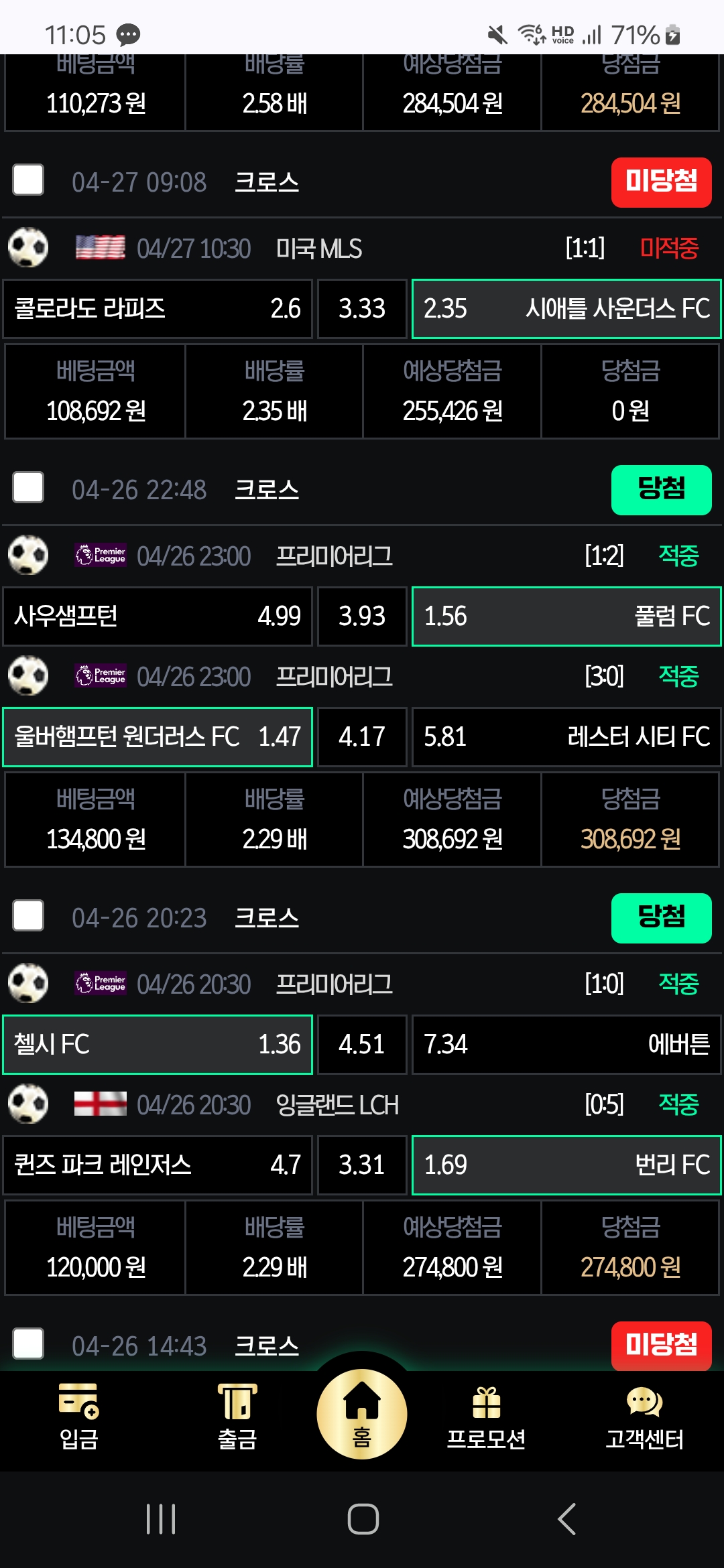Screen dimensions: 724x1568
Task: Open the 입금 deposit tab
Action: [x=79, y=1417]
